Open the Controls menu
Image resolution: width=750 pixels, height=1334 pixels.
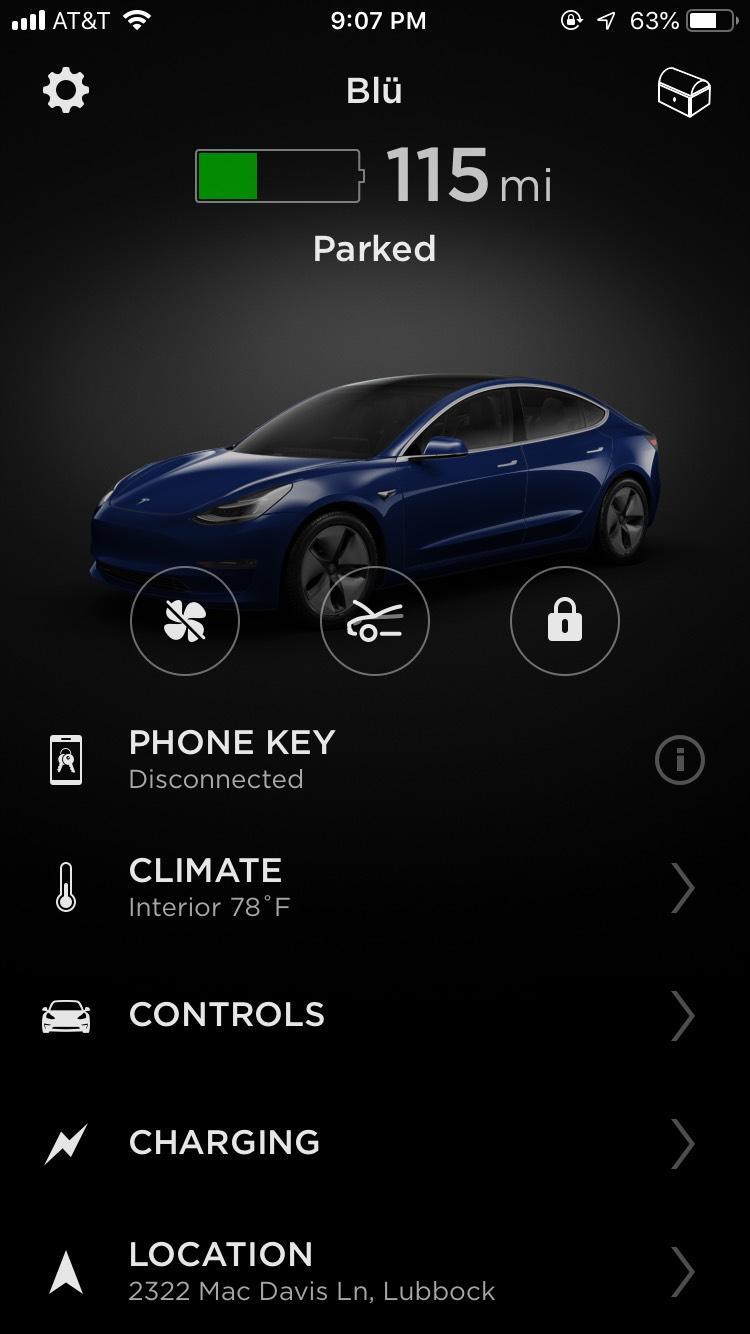[375, 1015]
